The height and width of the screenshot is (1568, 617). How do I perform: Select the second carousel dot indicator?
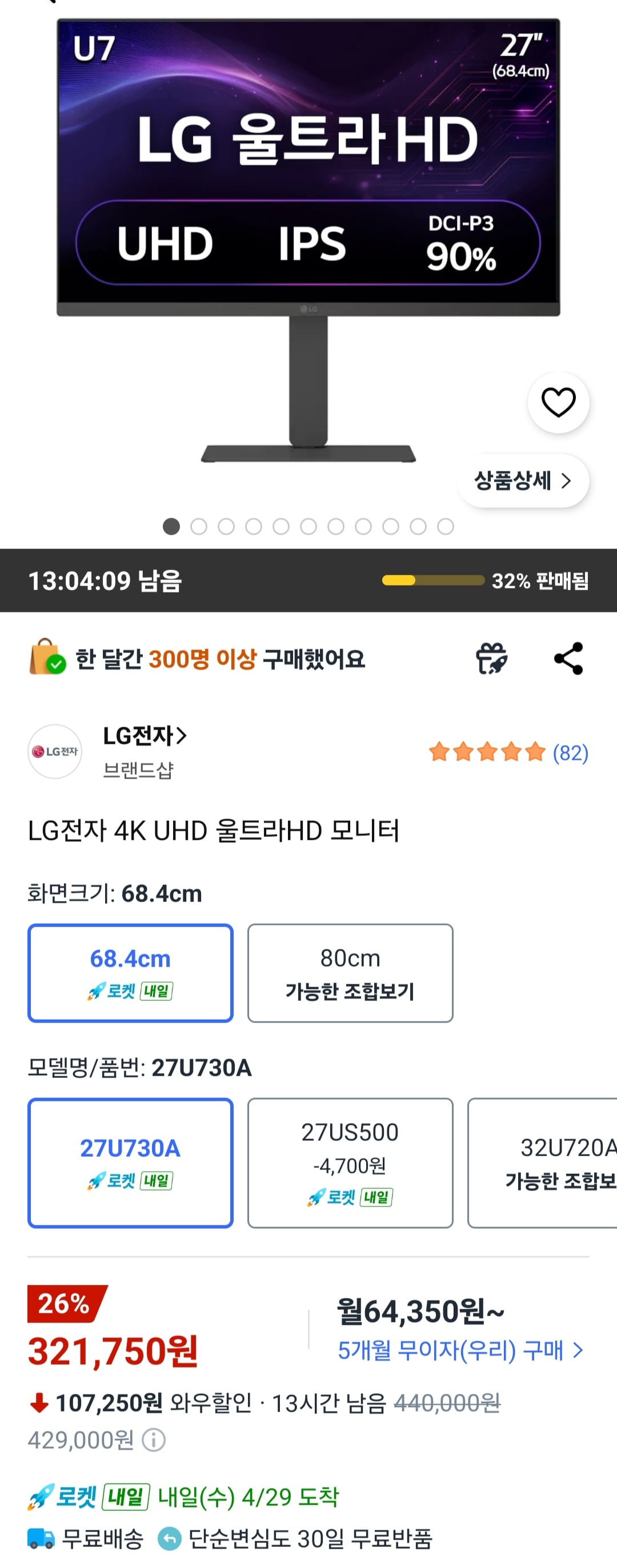coord(199,527)
